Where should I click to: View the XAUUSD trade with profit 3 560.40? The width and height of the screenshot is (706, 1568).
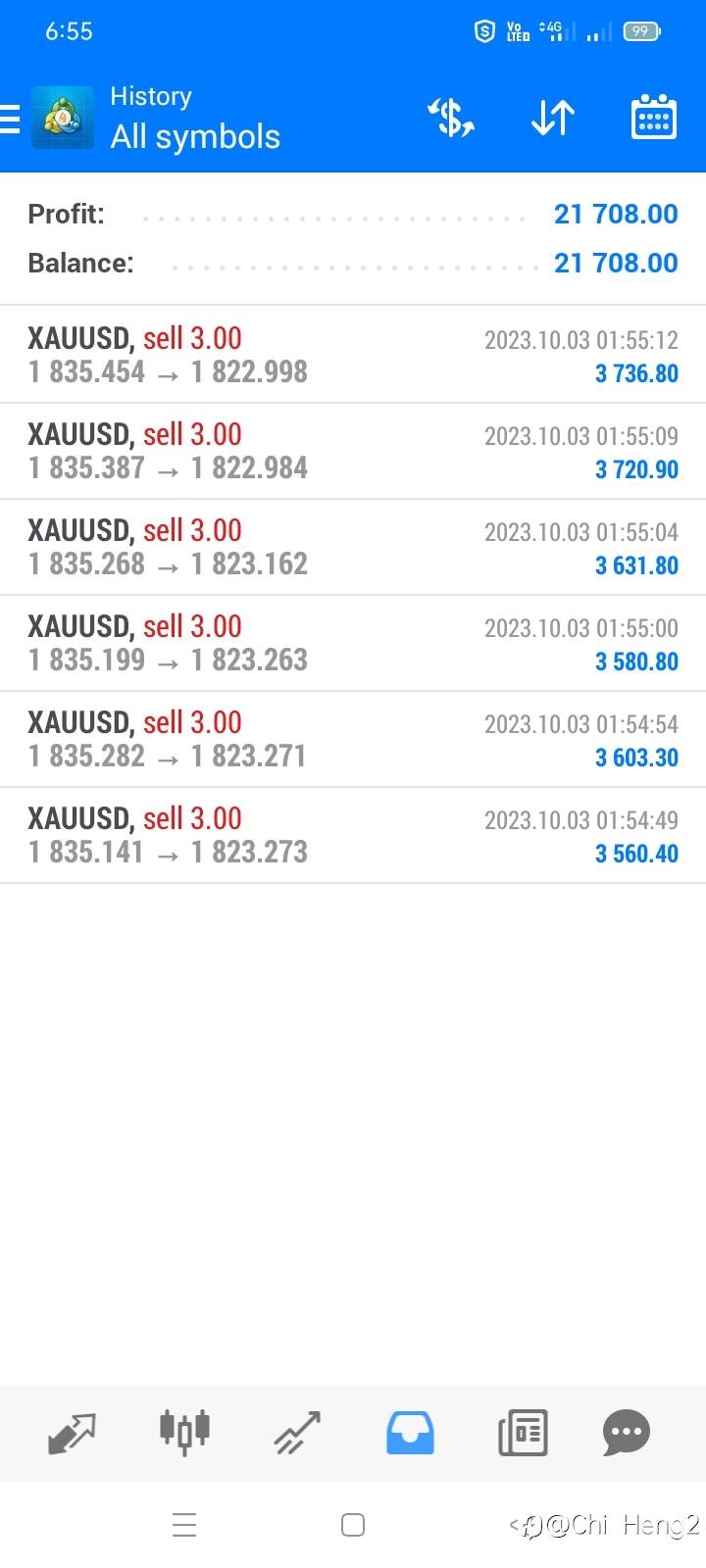click(353, 835)
